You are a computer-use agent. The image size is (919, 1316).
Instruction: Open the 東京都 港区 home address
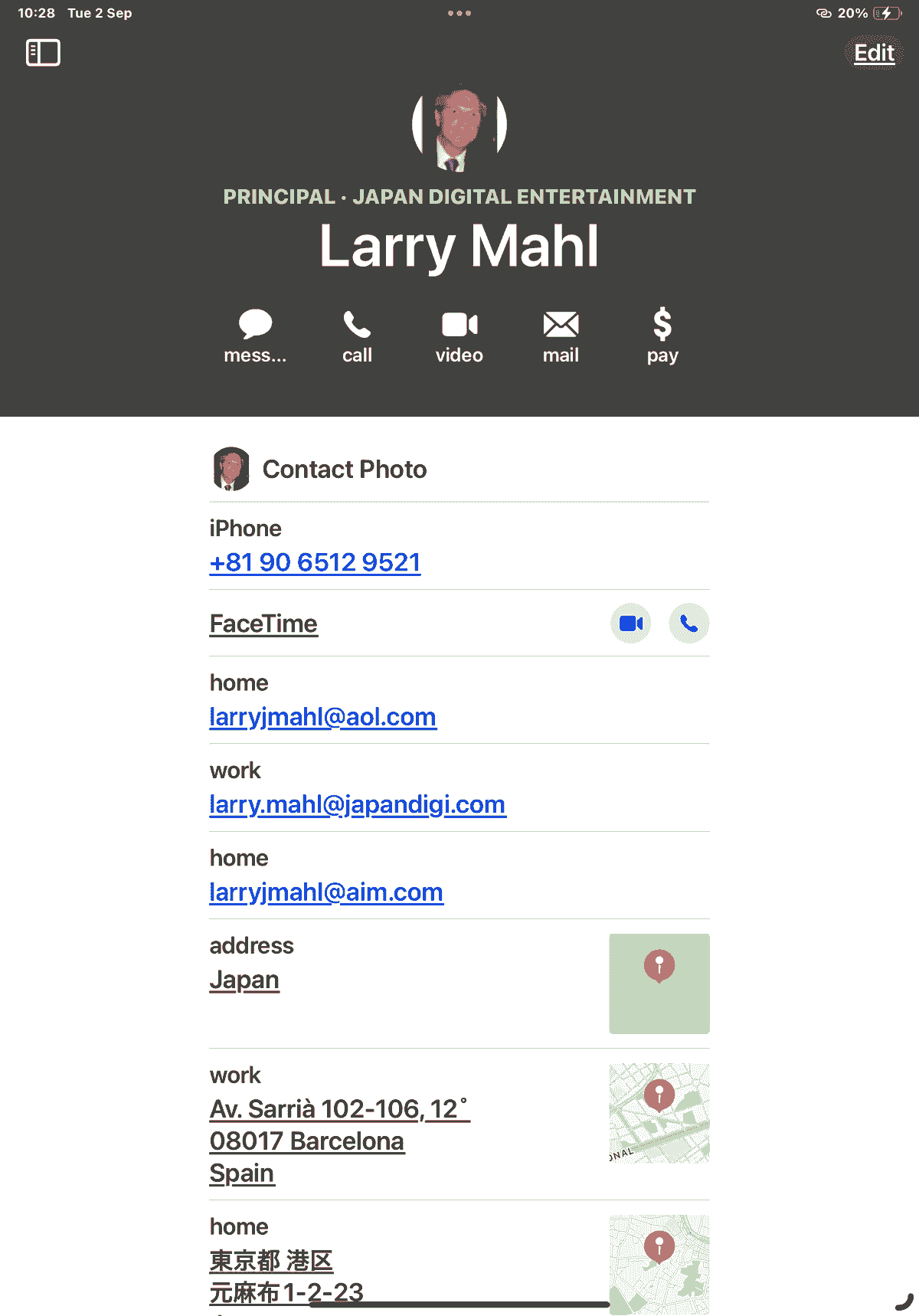(271, 1261)
